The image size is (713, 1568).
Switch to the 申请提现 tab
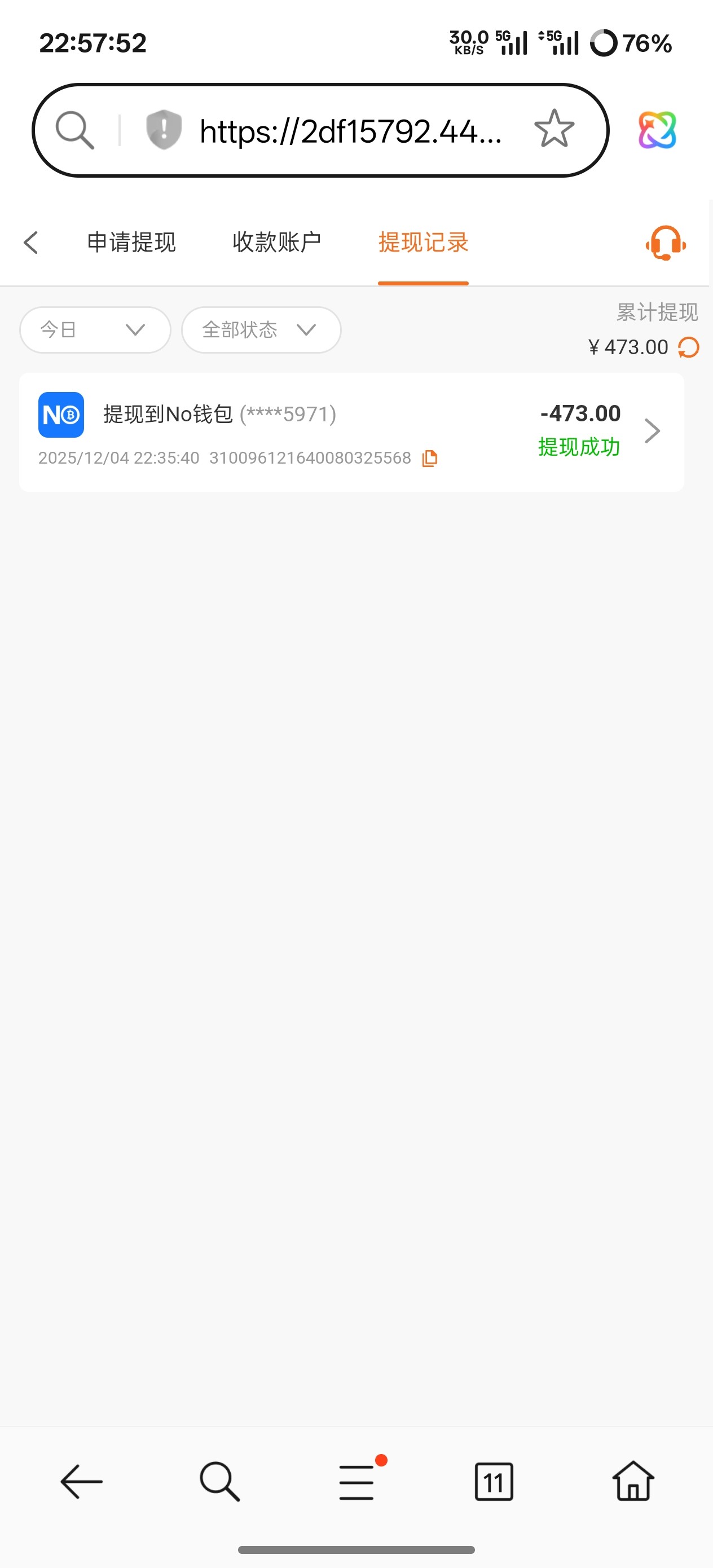131,243
